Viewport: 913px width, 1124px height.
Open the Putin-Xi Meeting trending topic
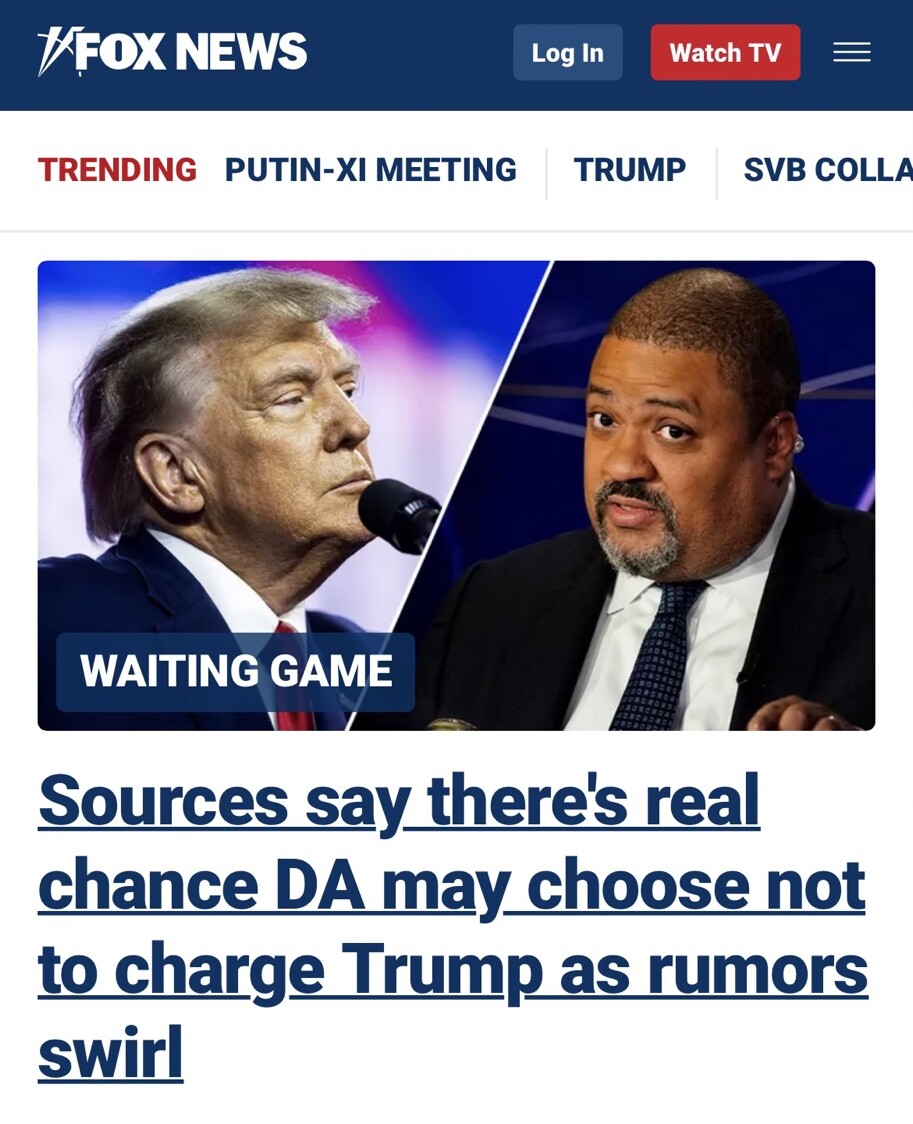[370, 170]
